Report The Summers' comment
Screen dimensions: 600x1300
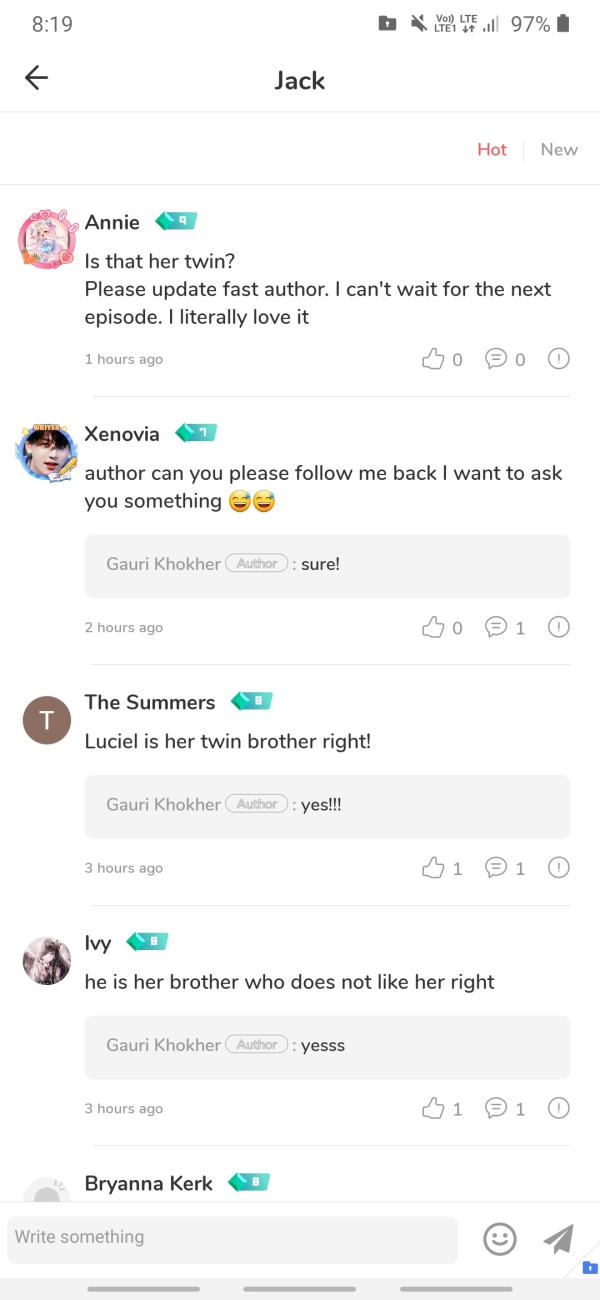tap(559, 868)
